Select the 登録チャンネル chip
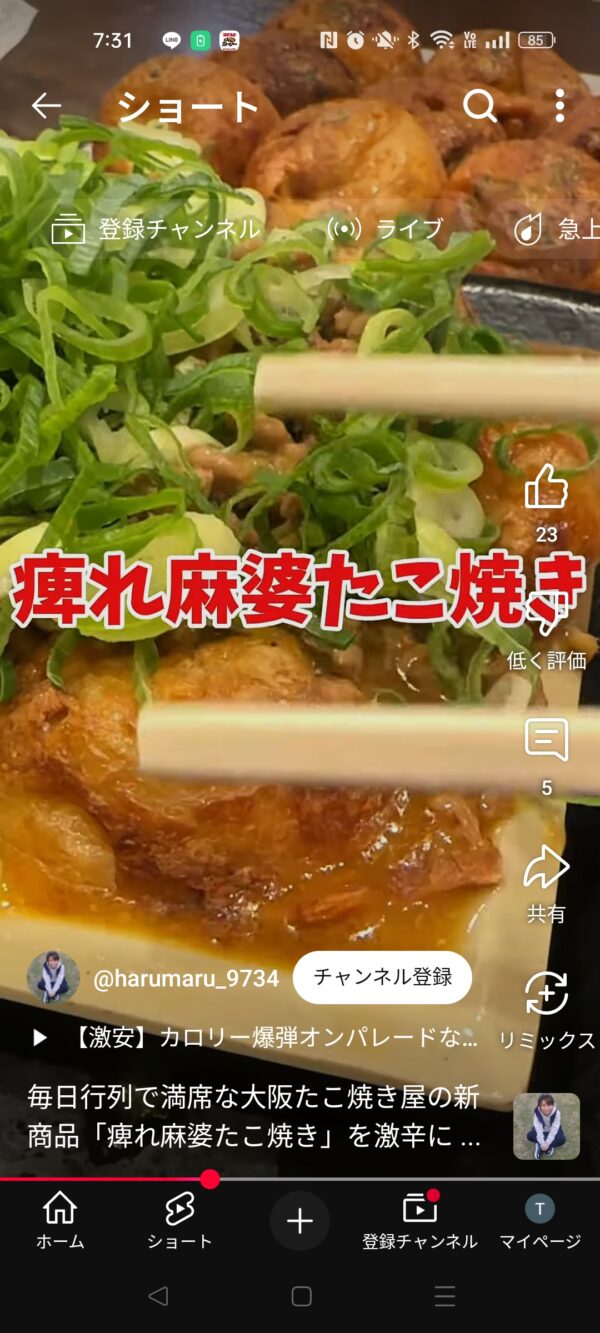The width and height of the screenshot is (600, 1333). (157, 229)
